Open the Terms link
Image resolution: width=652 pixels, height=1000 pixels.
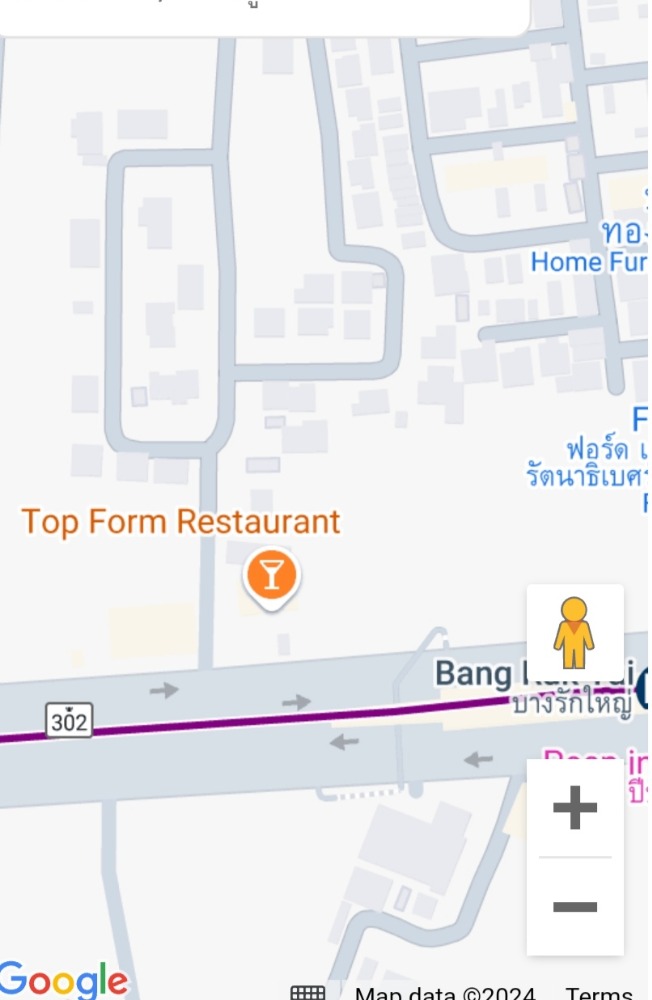click(598, 993)
